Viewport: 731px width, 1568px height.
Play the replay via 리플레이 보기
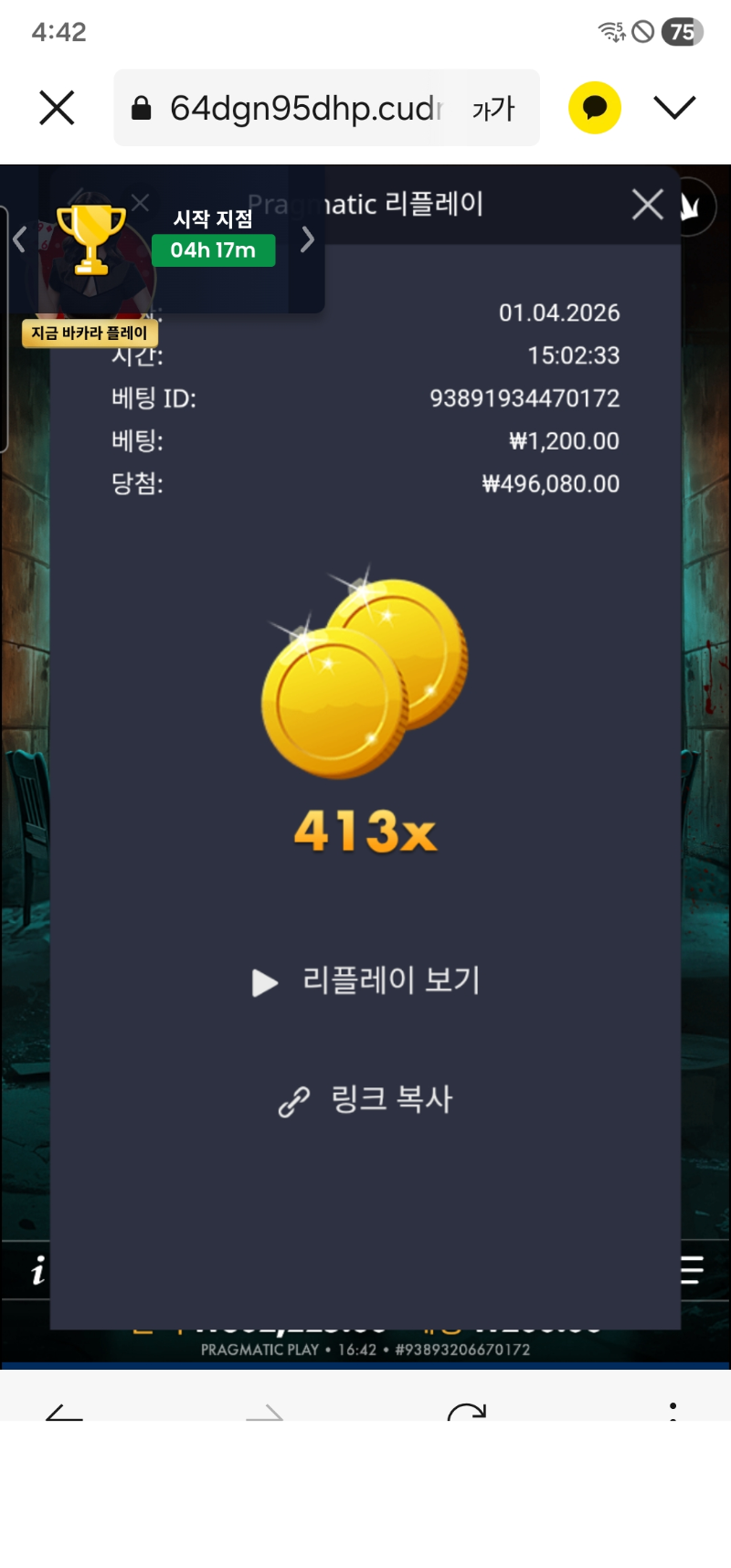click(367, 981)
